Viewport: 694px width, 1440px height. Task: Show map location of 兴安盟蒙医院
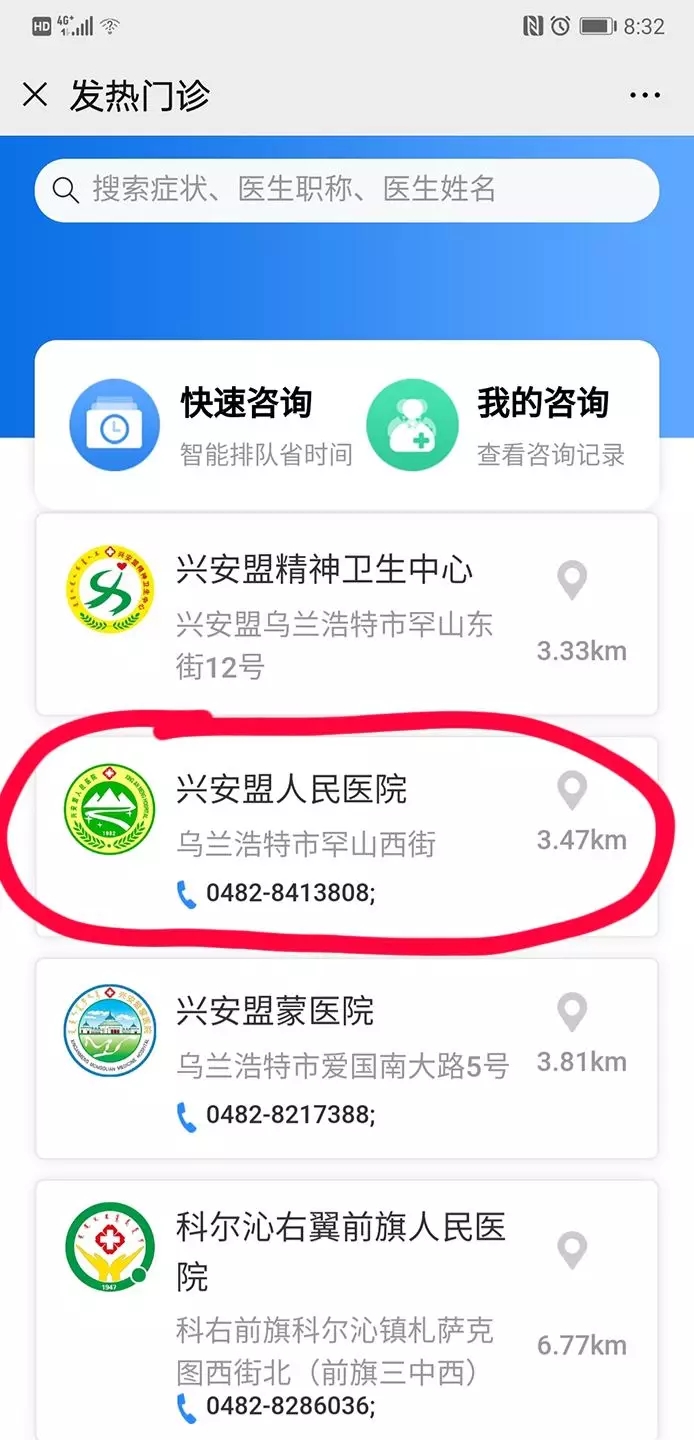point(572,1012)
